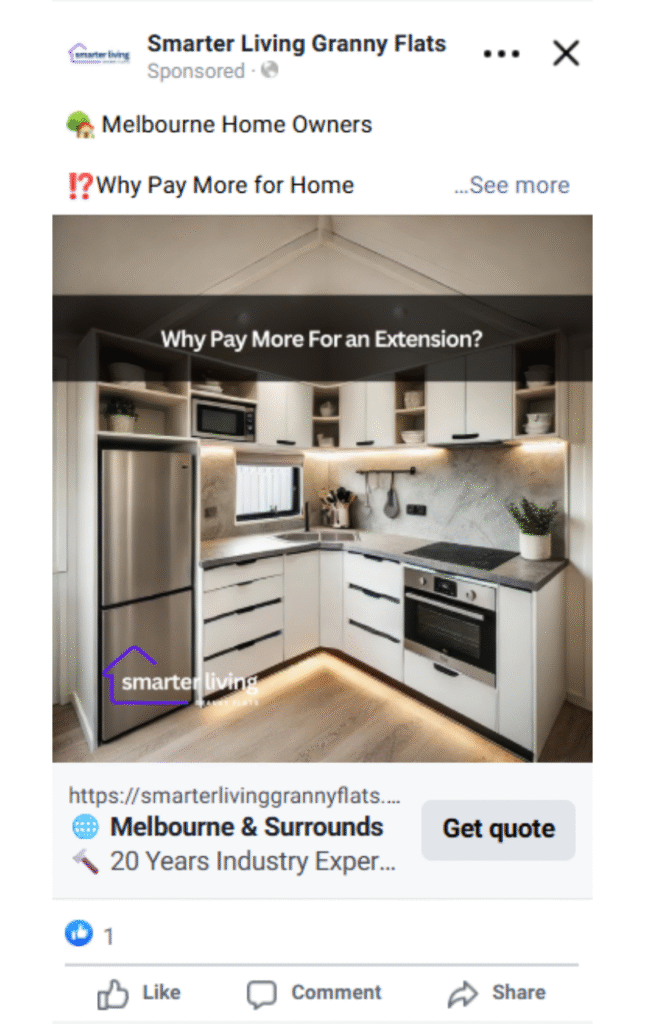
Task: Open the three-dot options menu
Action: pyautogui.click(x=501, y=53)
